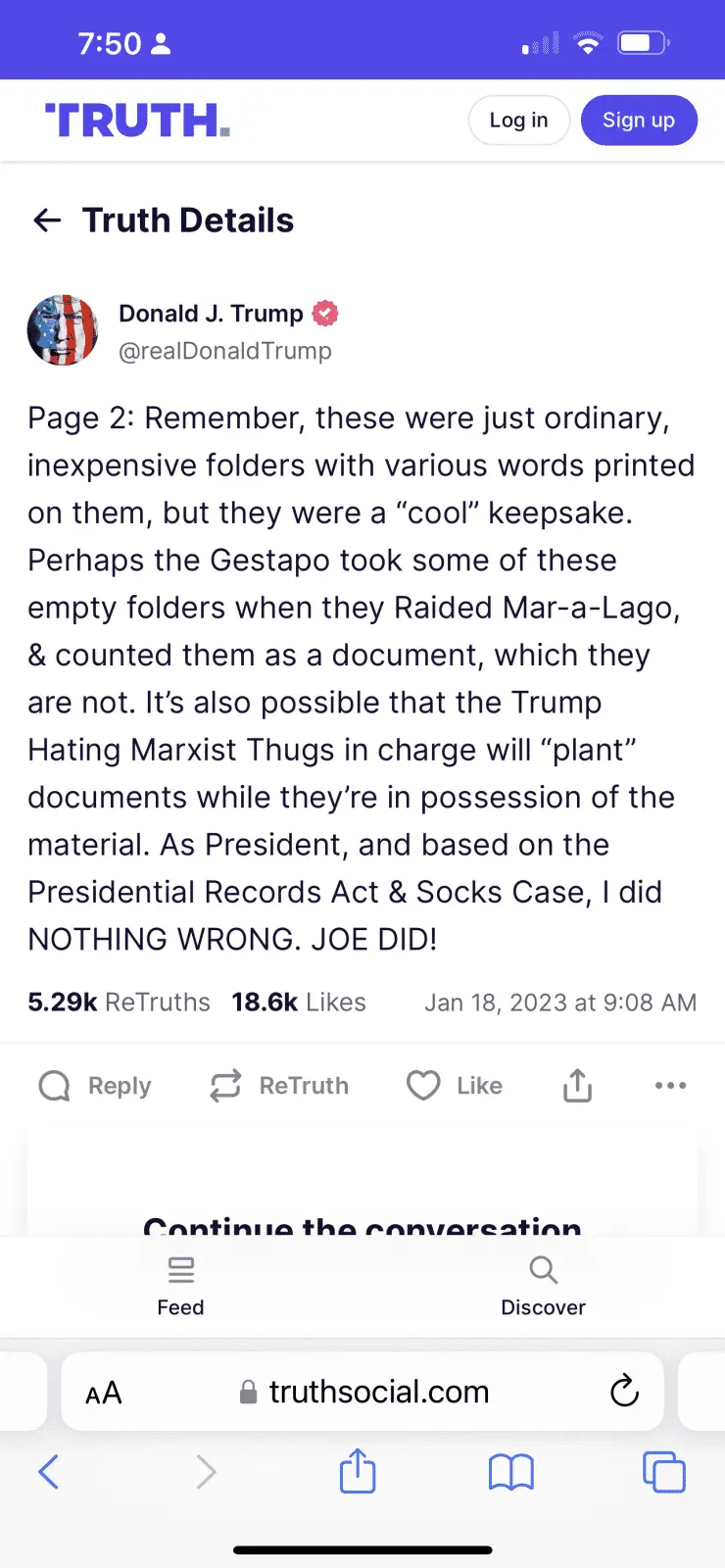Open the @realDonaldTrump handle link
The width and height of the screenshot is (725, 1568).
click(x=224, y=351)
